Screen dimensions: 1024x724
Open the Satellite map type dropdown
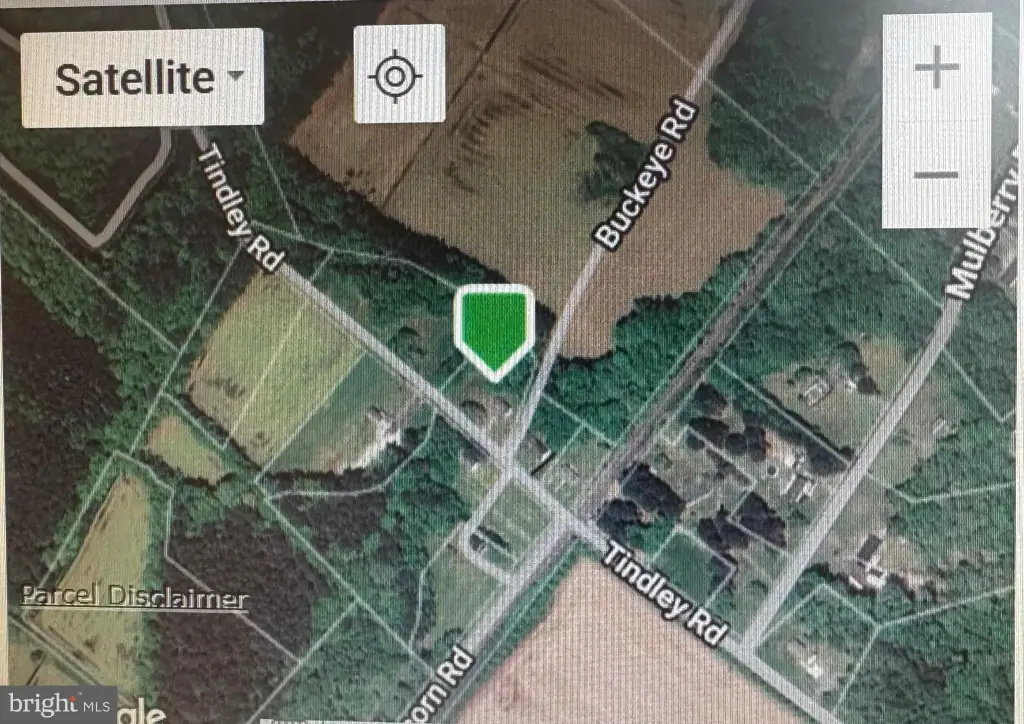(x=142, y=78)
